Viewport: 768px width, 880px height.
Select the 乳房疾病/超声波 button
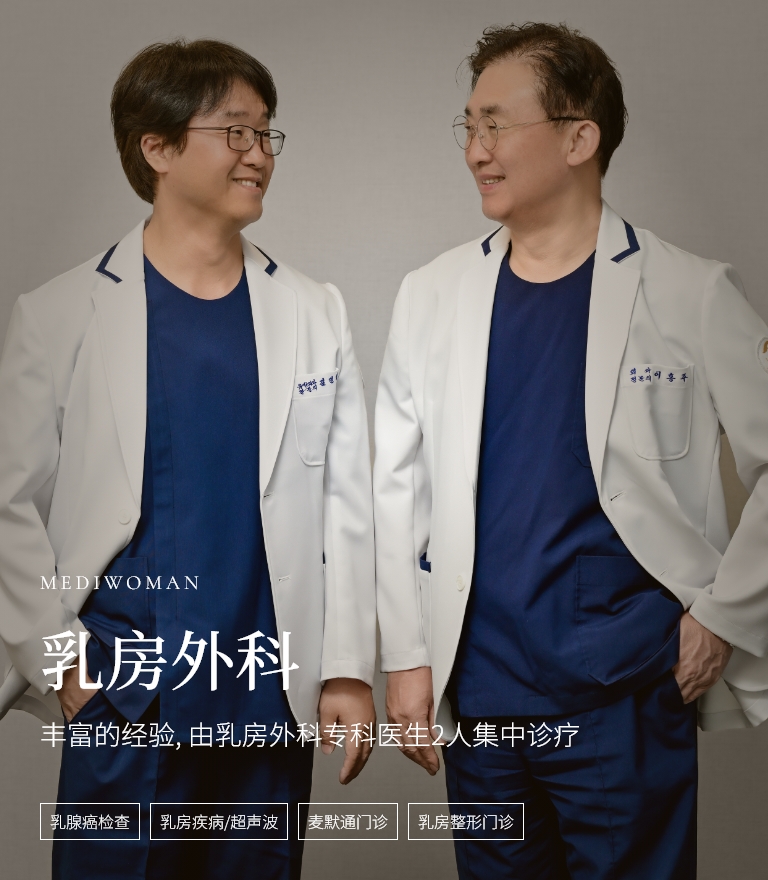tap(219, 821)
